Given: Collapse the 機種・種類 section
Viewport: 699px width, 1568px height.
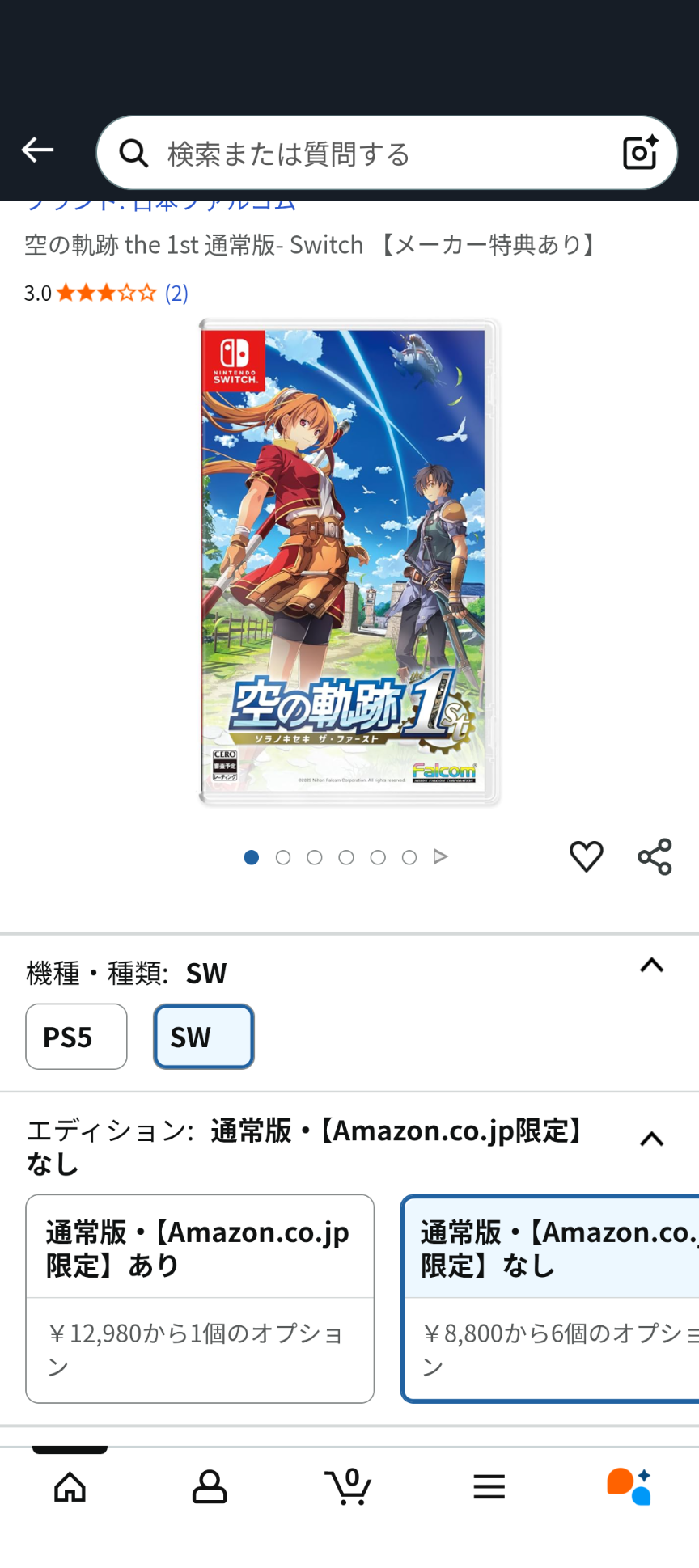Looking at the screenshot, I should click(x=652, y=965).
